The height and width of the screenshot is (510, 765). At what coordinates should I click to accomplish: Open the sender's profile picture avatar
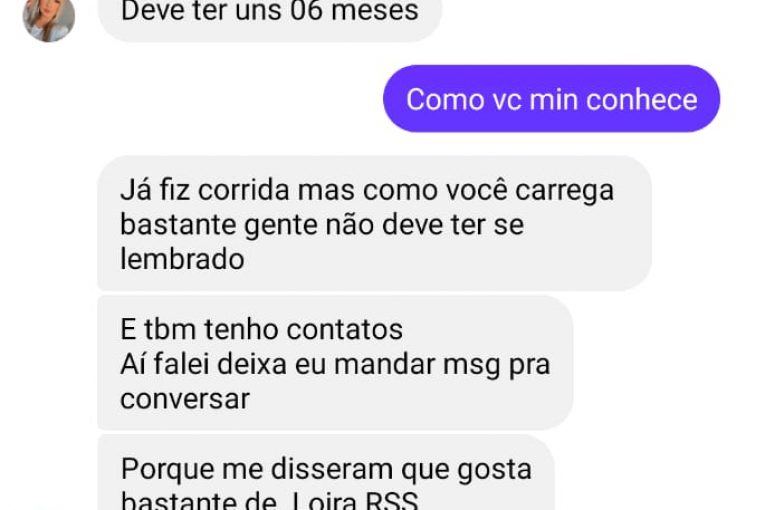[x=48, y=17]
